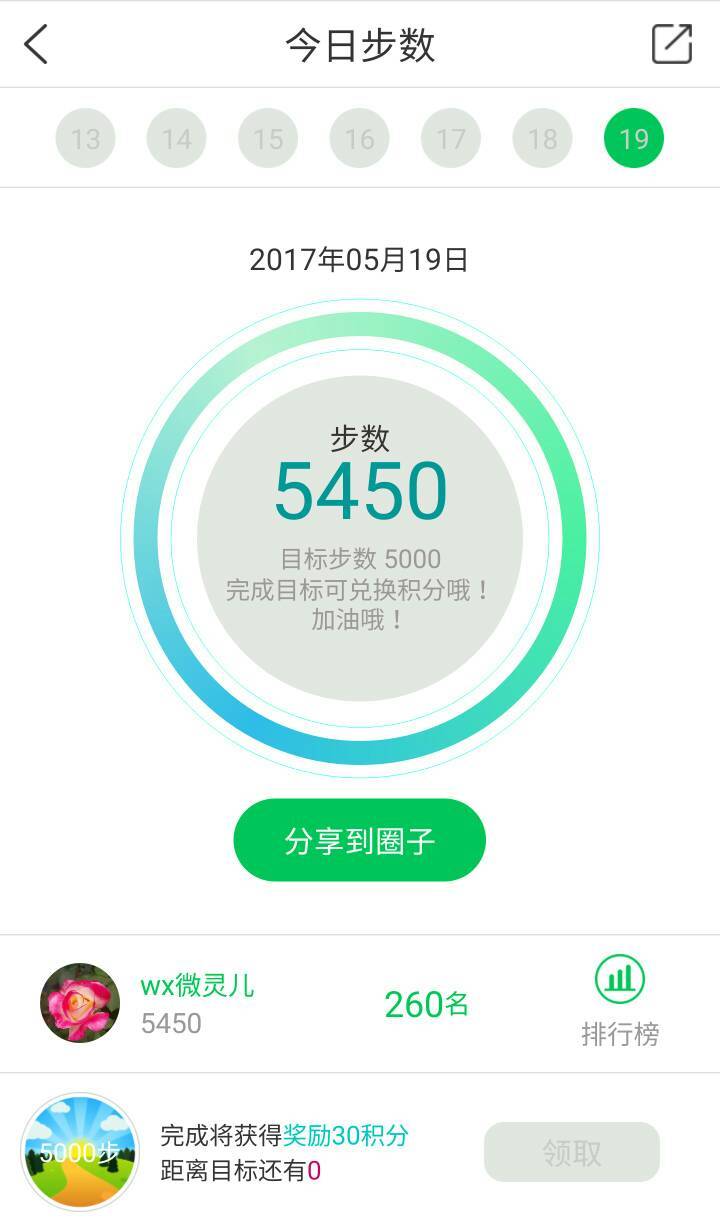Open wx微灵儿's profile avatar
The image size is (720, 1232).
point(80,1003)
